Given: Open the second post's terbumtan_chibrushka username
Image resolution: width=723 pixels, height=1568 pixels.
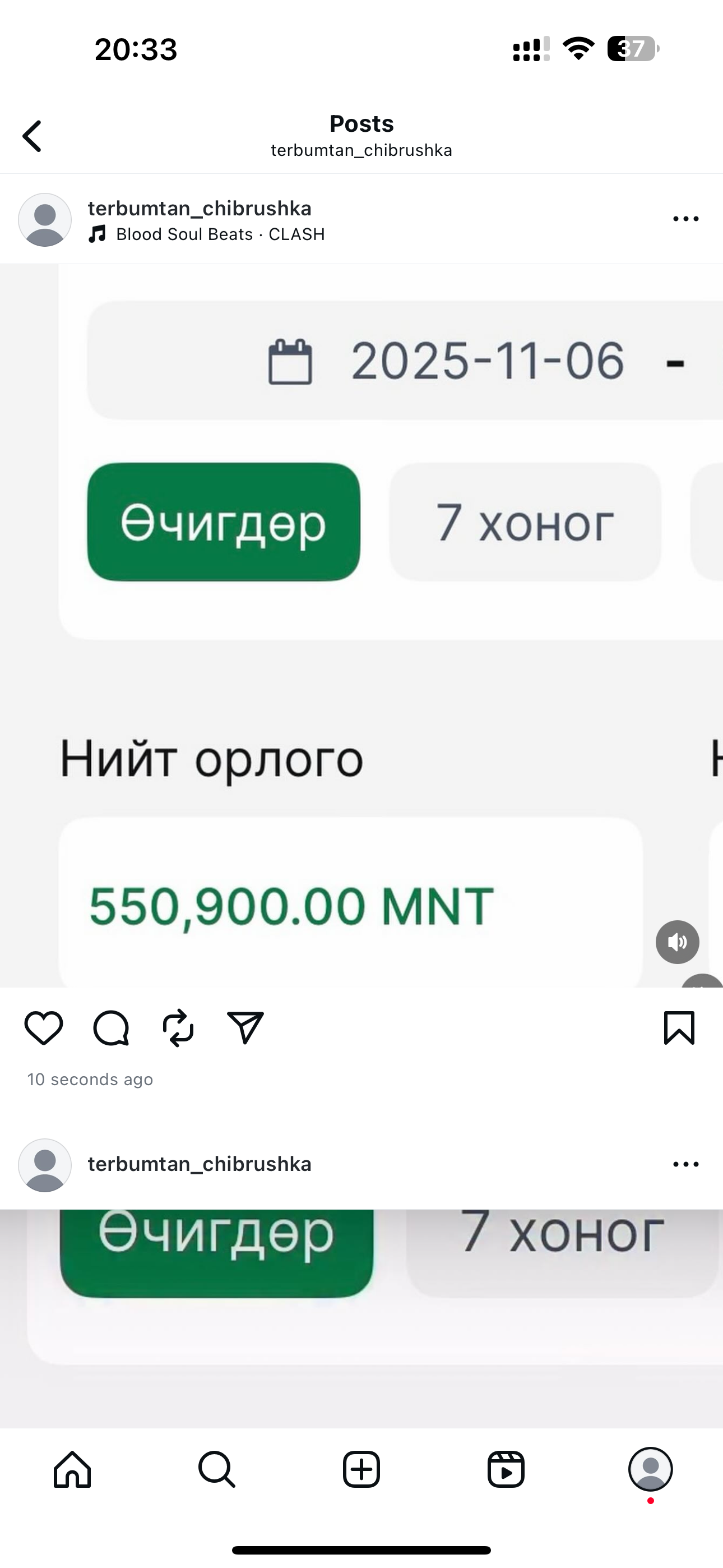Looking at the screenshot, I should [199, 1164].
